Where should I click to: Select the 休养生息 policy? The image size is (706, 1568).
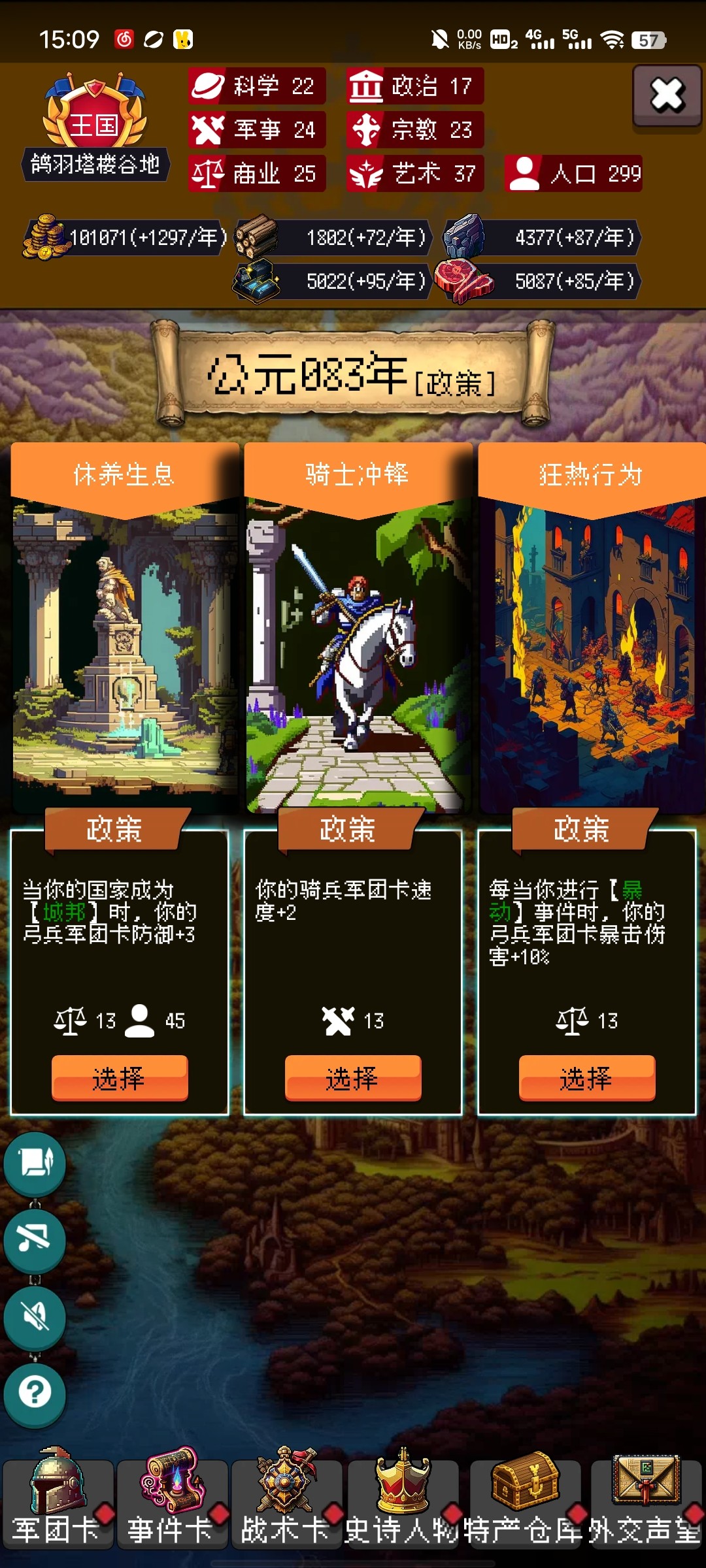(x=120, y=1077)
